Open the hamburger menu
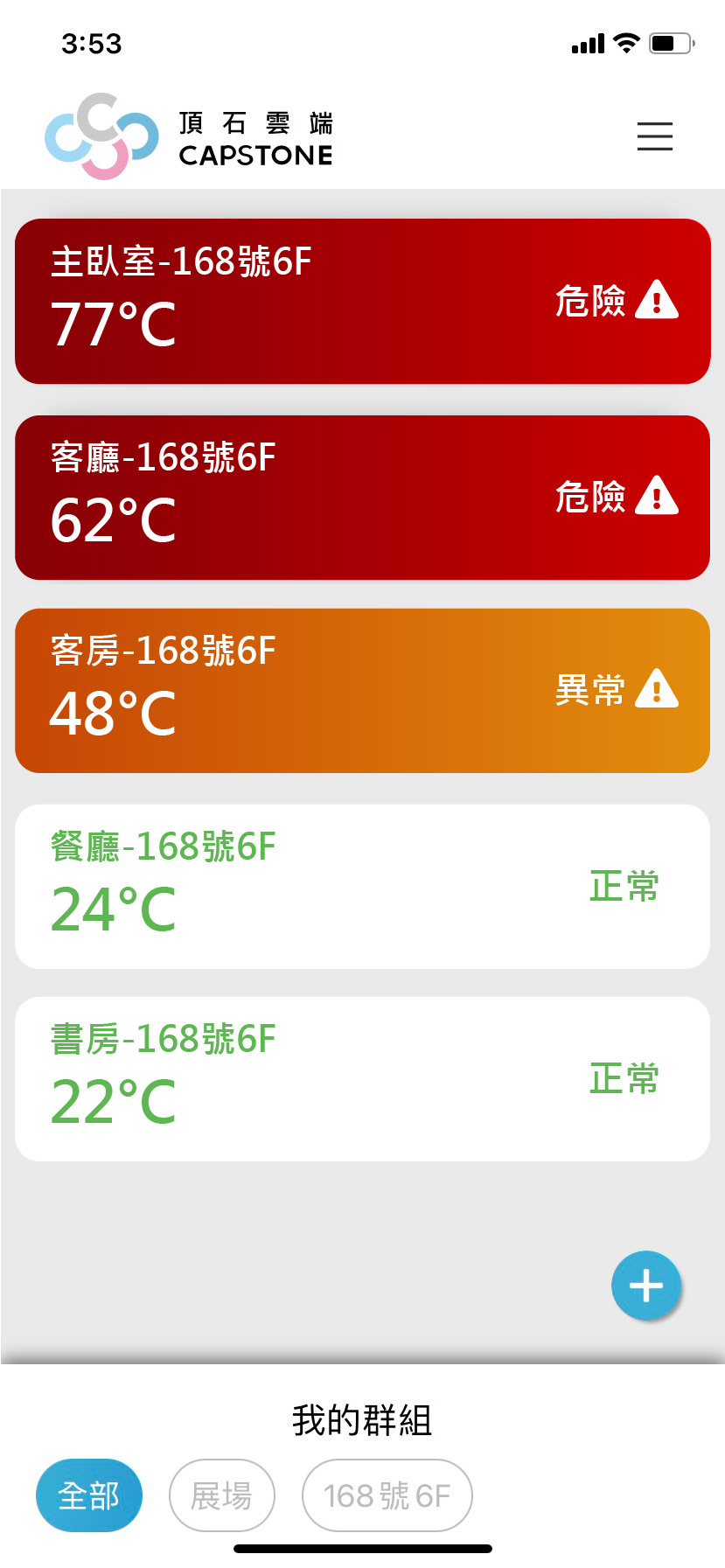Screen dimensions: 725x1568 click(654, 136)
